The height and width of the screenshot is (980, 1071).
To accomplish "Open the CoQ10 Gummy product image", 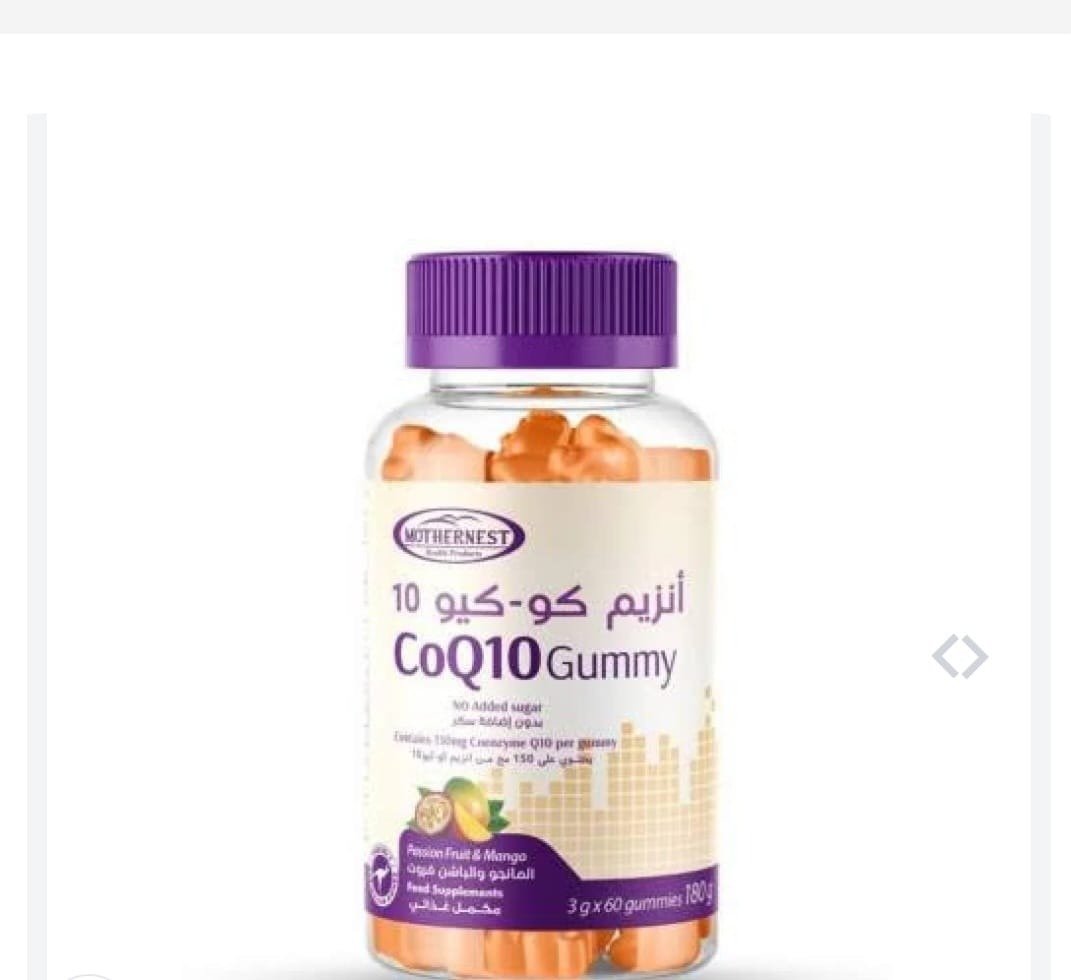I will (x=541, y=610).
